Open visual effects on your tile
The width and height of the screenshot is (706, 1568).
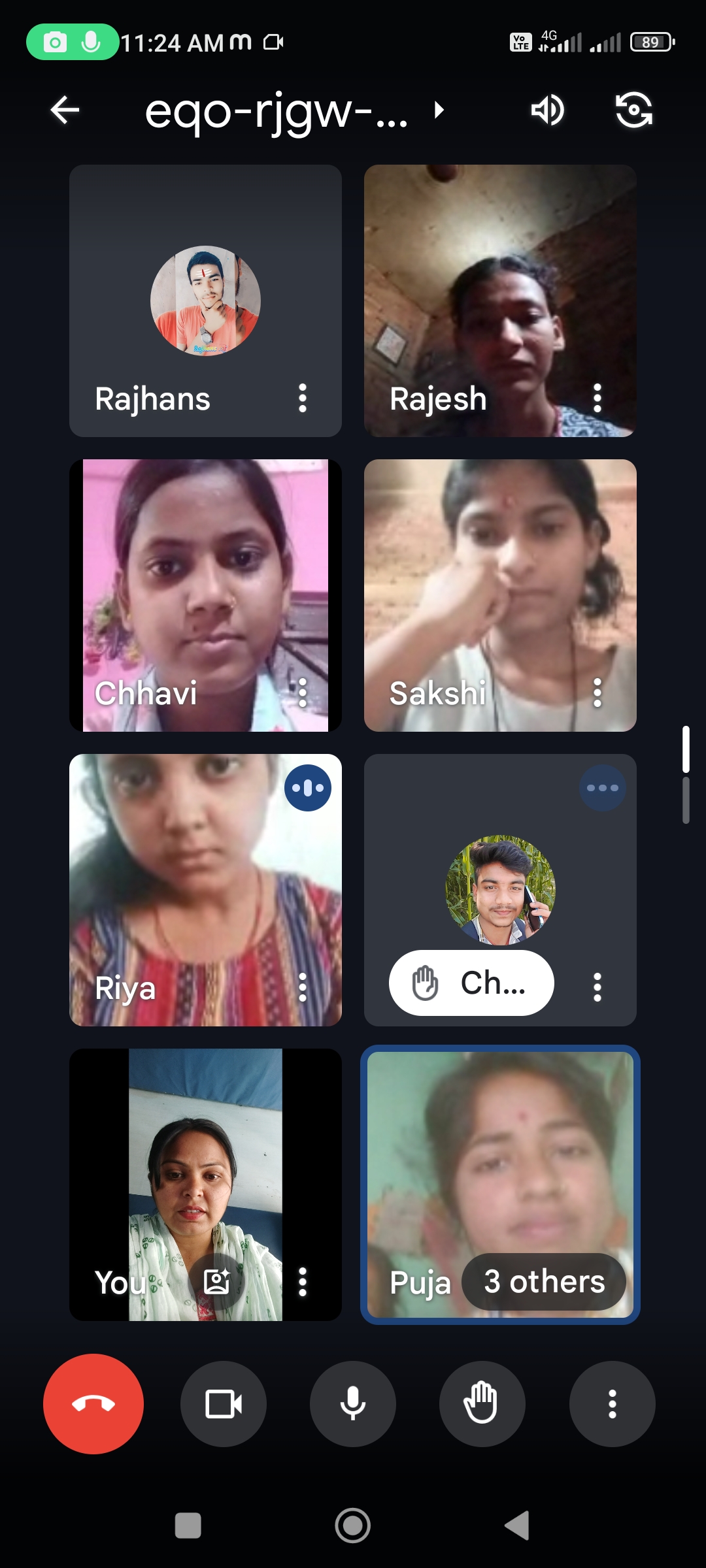tap(217, 1282)
